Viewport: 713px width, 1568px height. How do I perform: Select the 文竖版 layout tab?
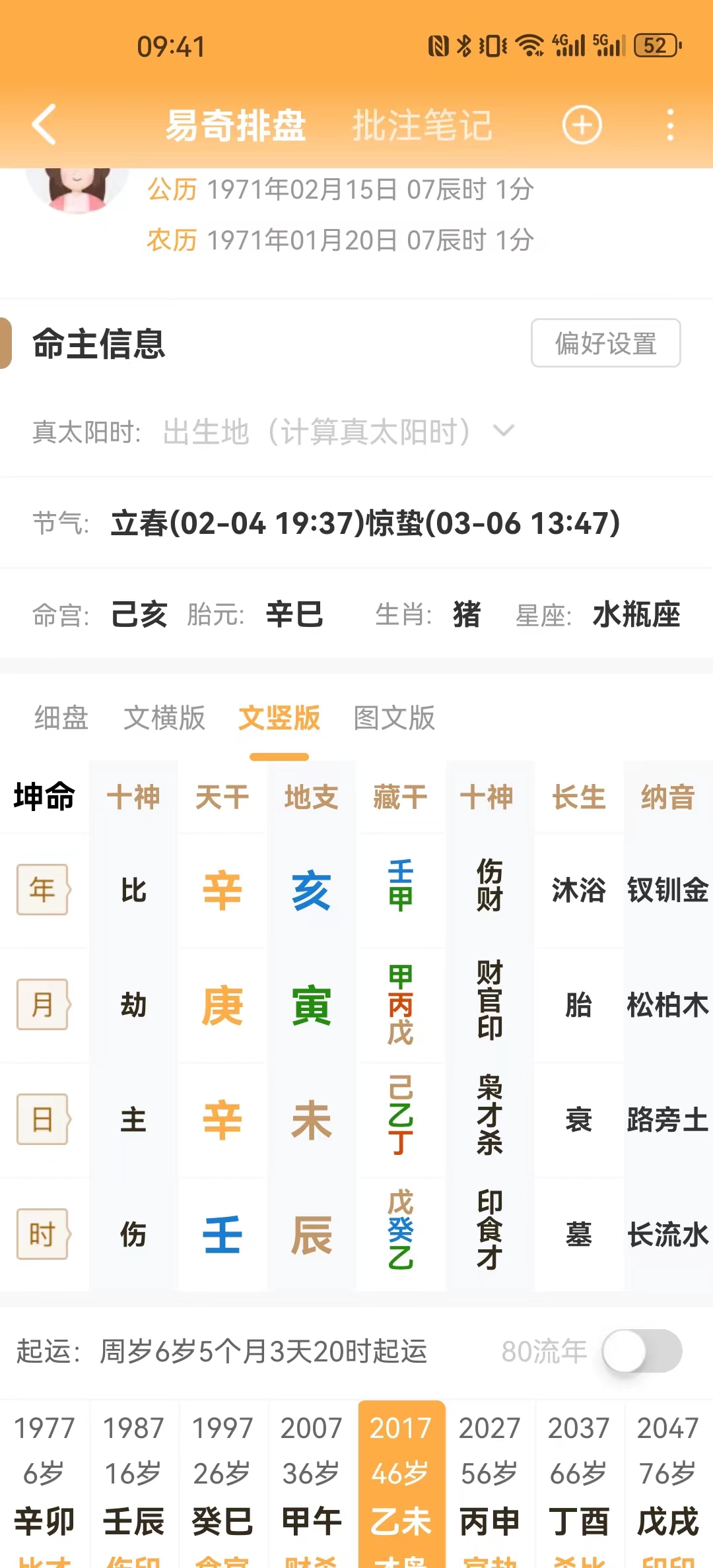click(x=279, y=718)
